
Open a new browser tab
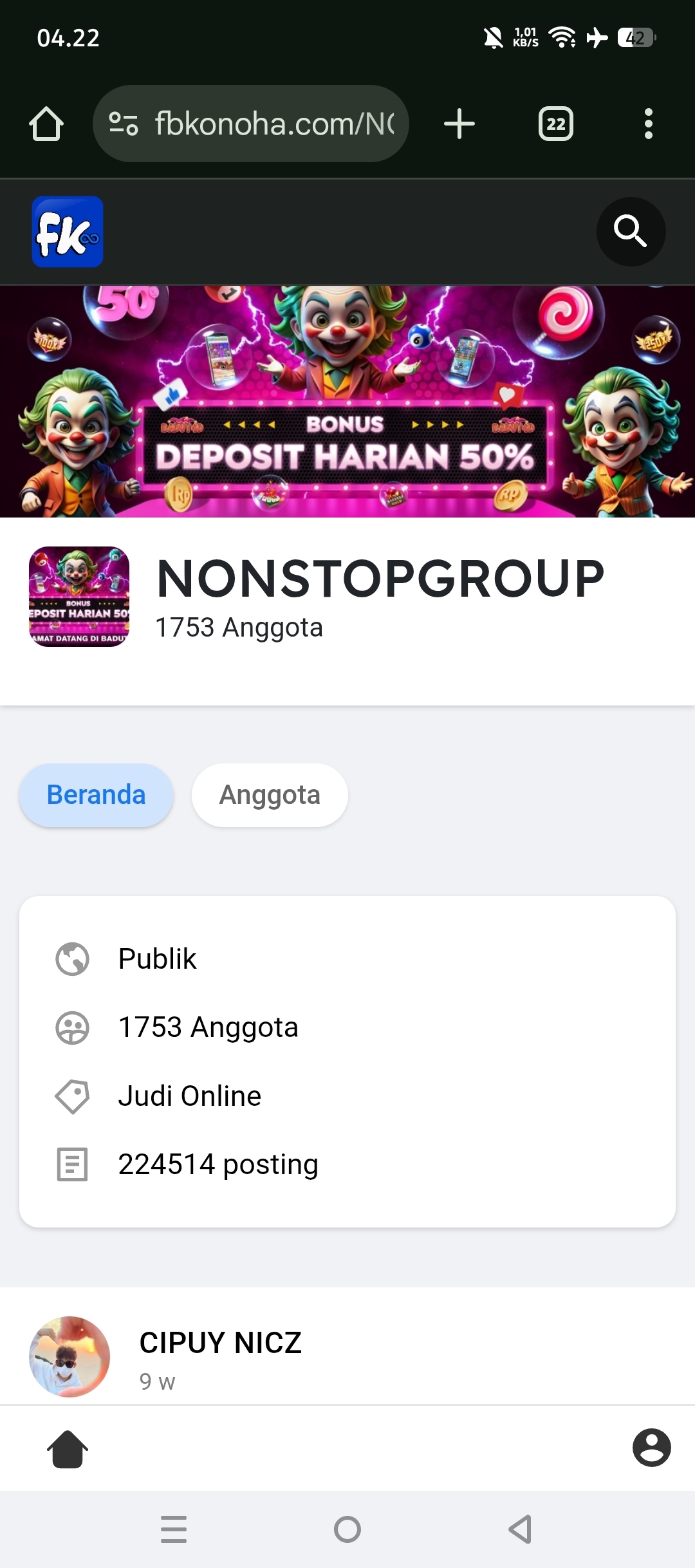[x=459, y=124]
